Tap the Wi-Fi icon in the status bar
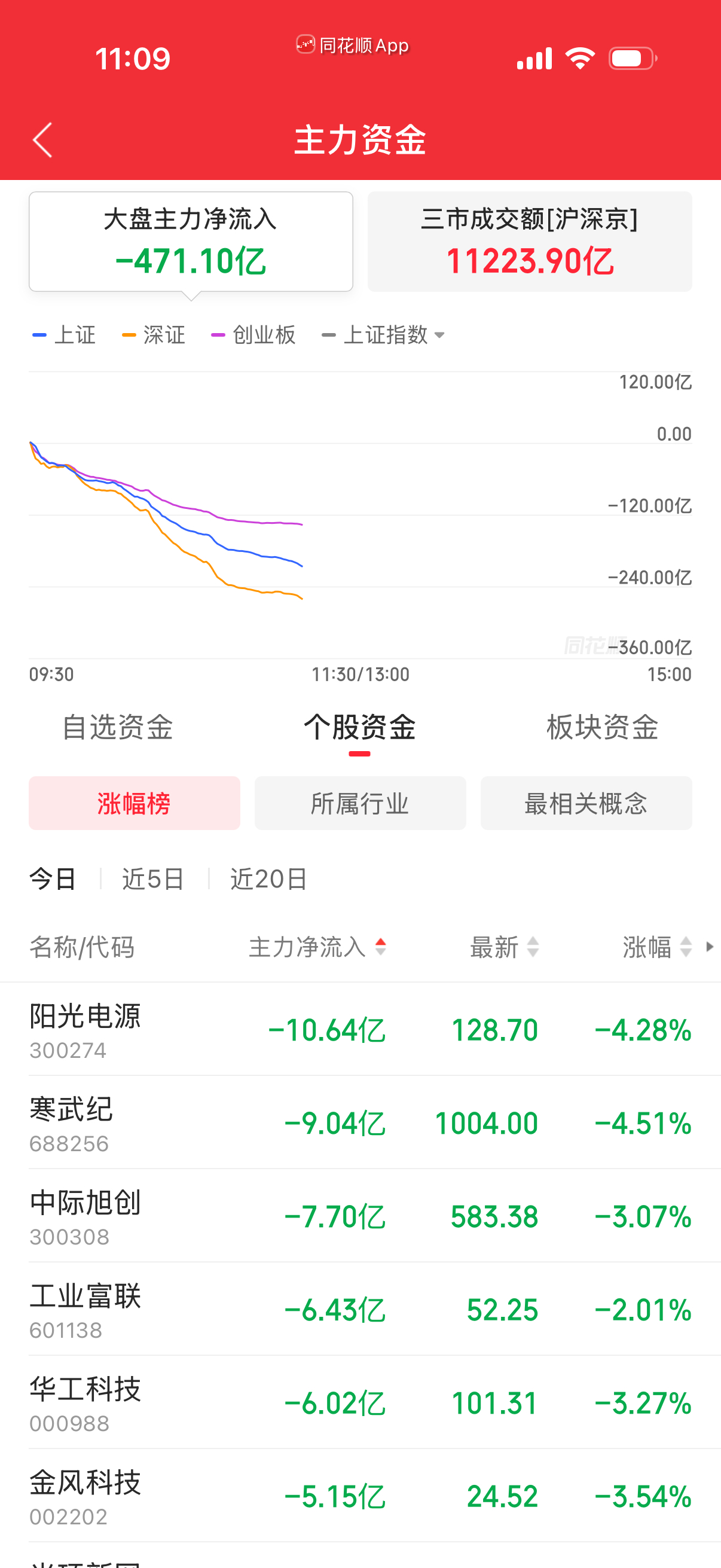The width and height of the screenshot is (721, 1568). pyautogui.click(x=579, y=58)
